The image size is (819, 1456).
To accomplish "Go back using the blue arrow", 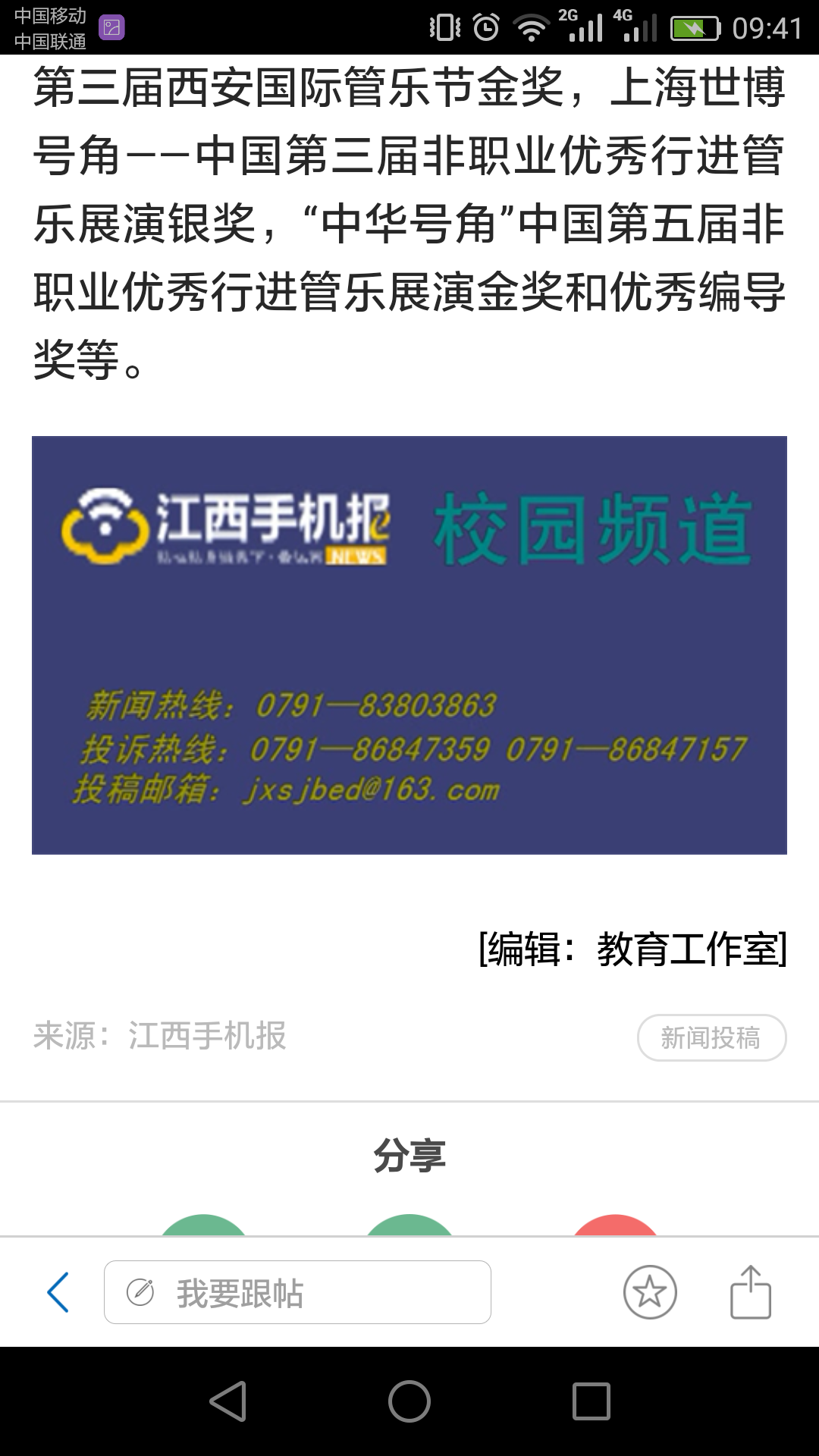I will 58,1292.
